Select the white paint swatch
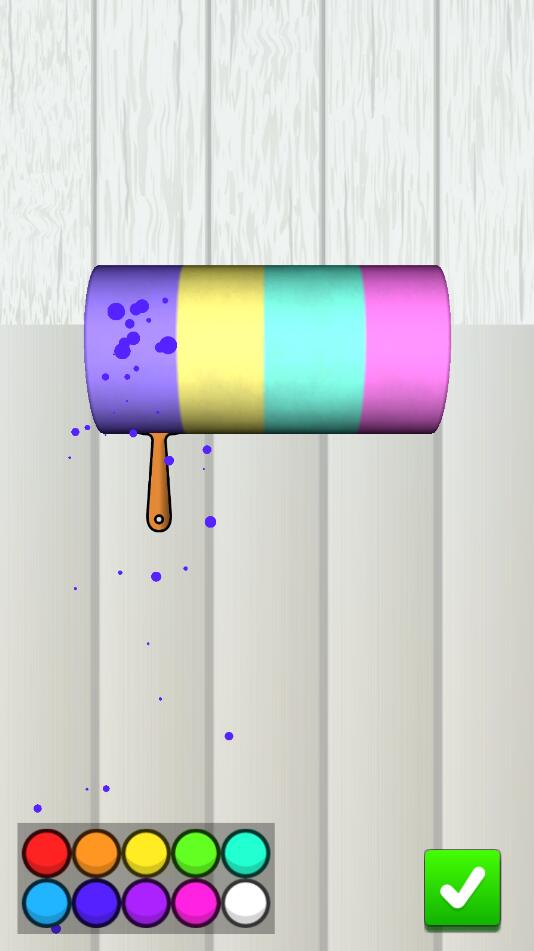 pos(246,903)
